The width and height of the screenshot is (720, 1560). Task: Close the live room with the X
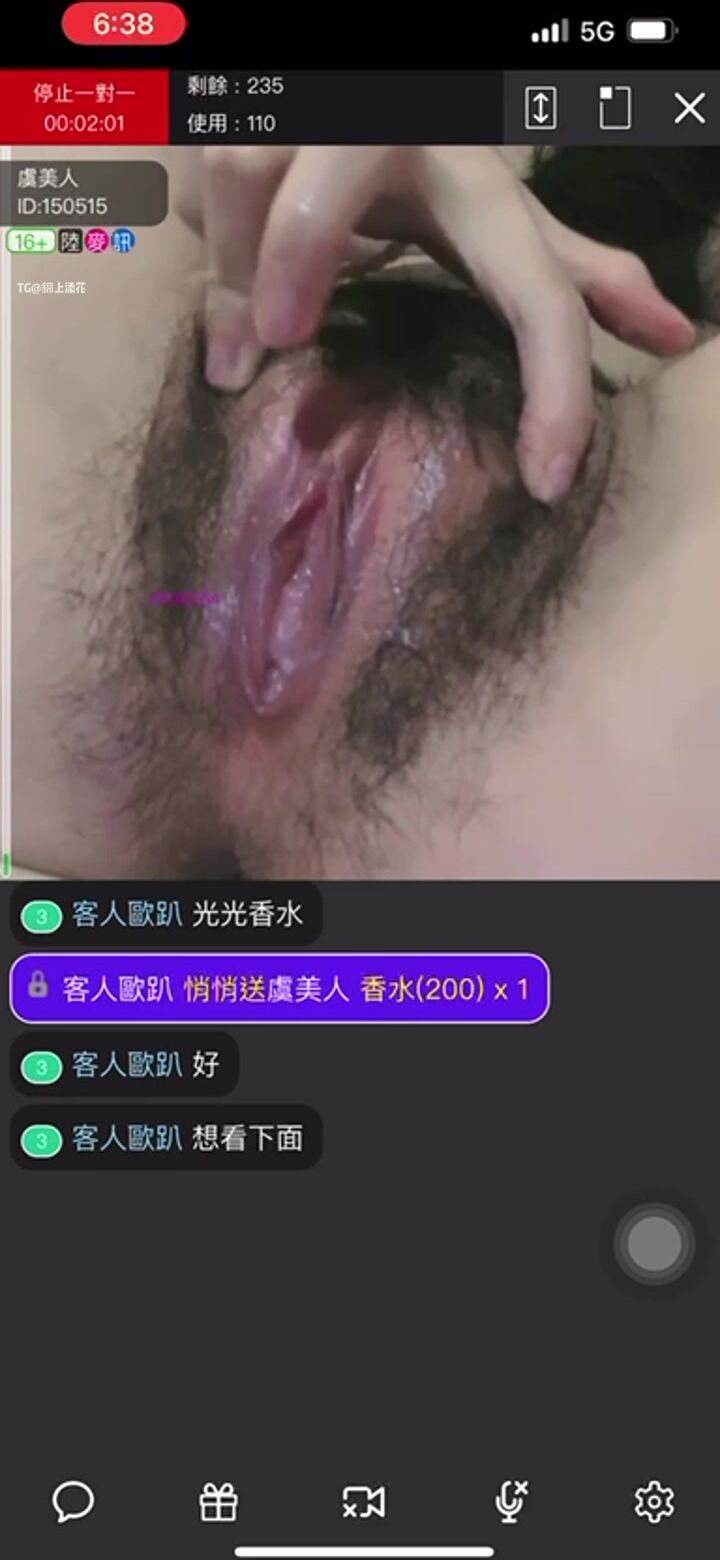(x=689, y=107)
